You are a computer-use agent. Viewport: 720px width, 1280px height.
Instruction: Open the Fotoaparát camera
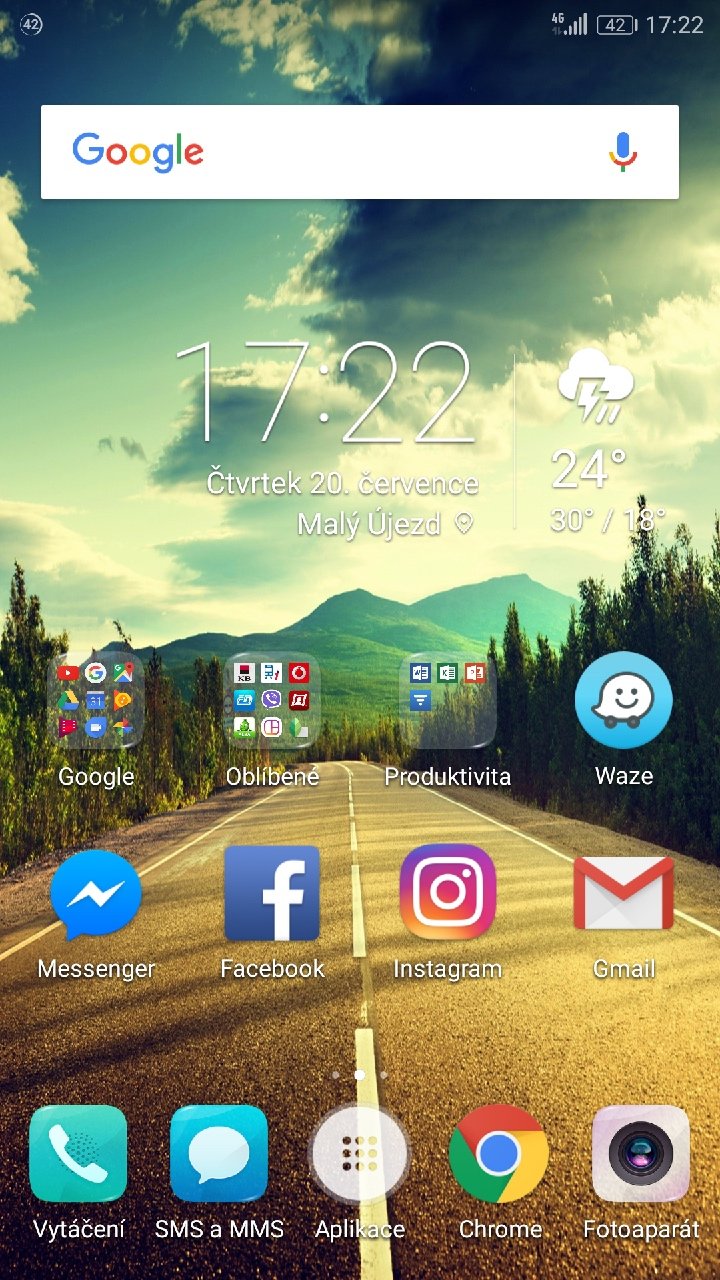pos(641,1153)
